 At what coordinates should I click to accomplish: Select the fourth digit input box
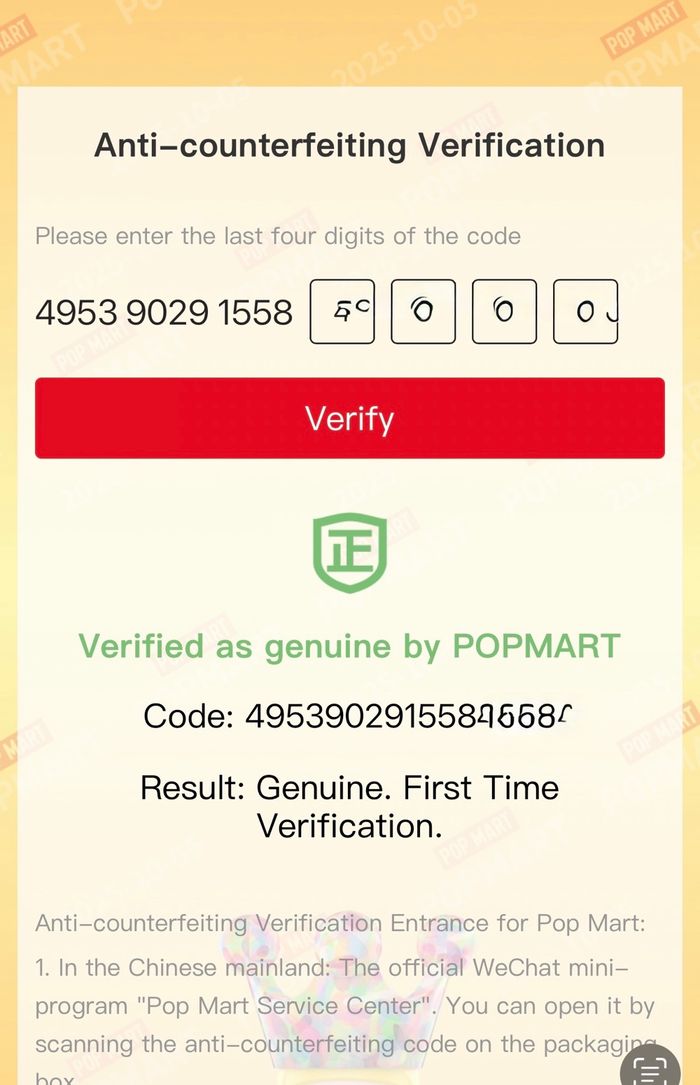(585, 312)
